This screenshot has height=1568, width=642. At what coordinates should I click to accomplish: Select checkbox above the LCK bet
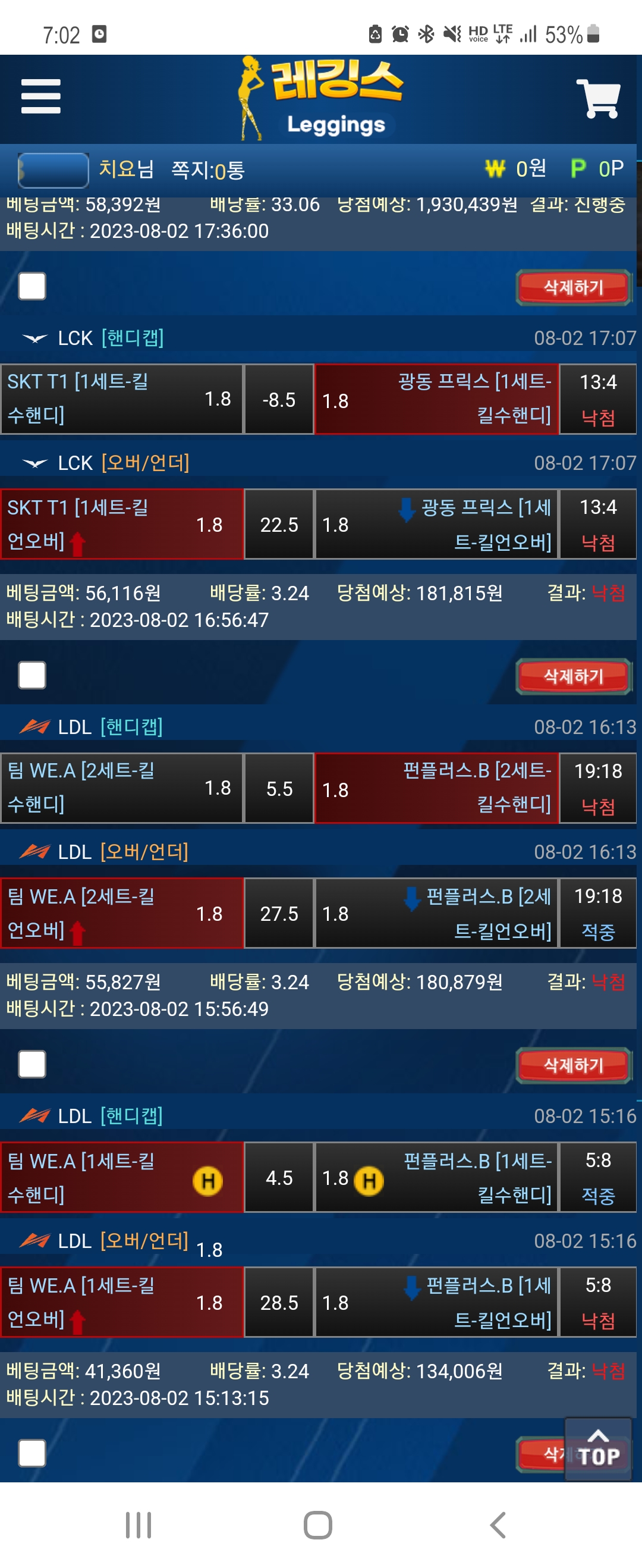(x=32, y=286)
